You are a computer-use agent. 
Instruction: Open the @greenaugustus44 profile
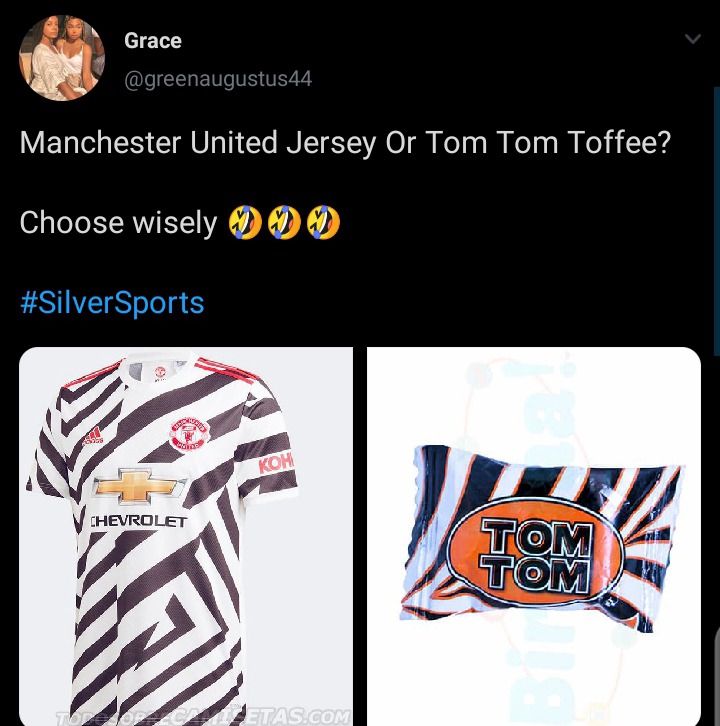218,78
